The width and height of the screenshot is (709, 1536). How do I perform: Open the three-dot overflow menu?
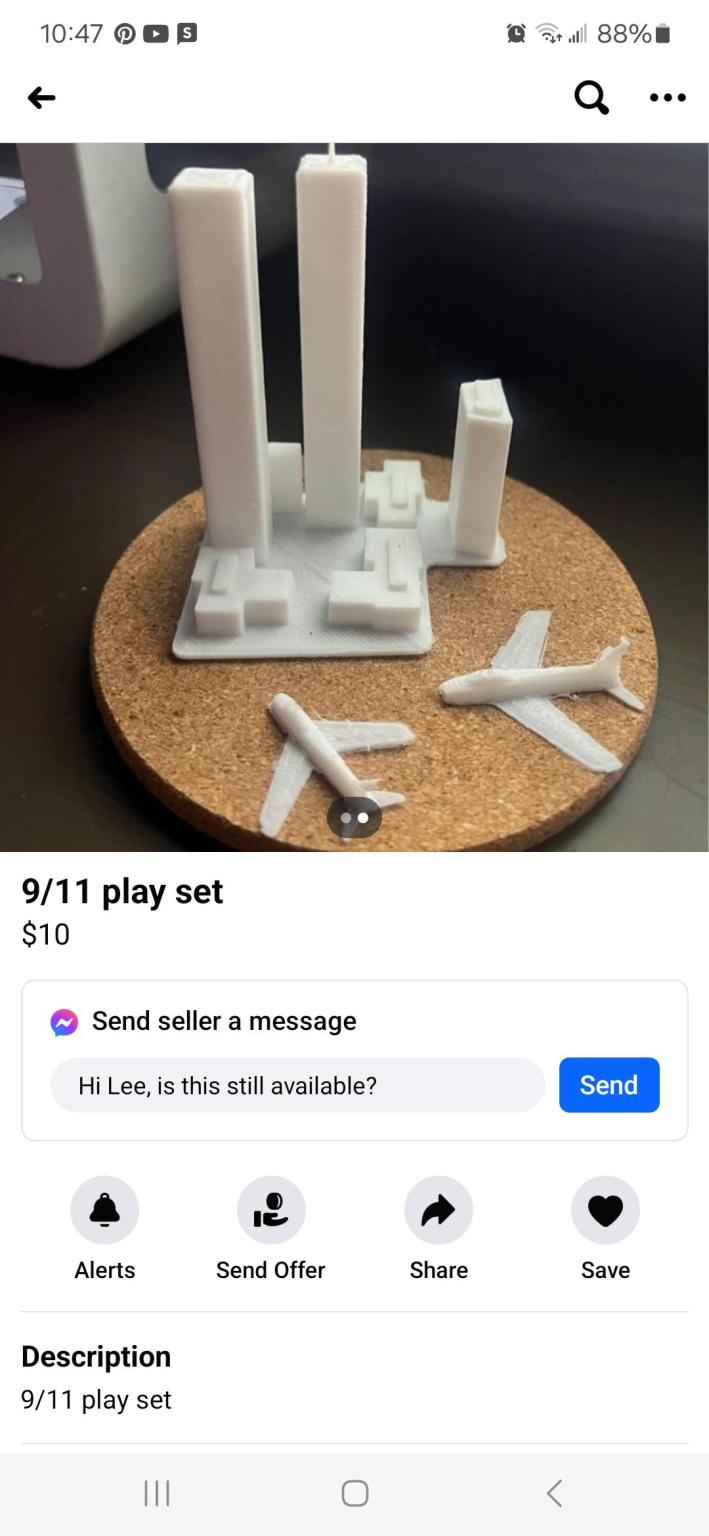pos(667,97)
